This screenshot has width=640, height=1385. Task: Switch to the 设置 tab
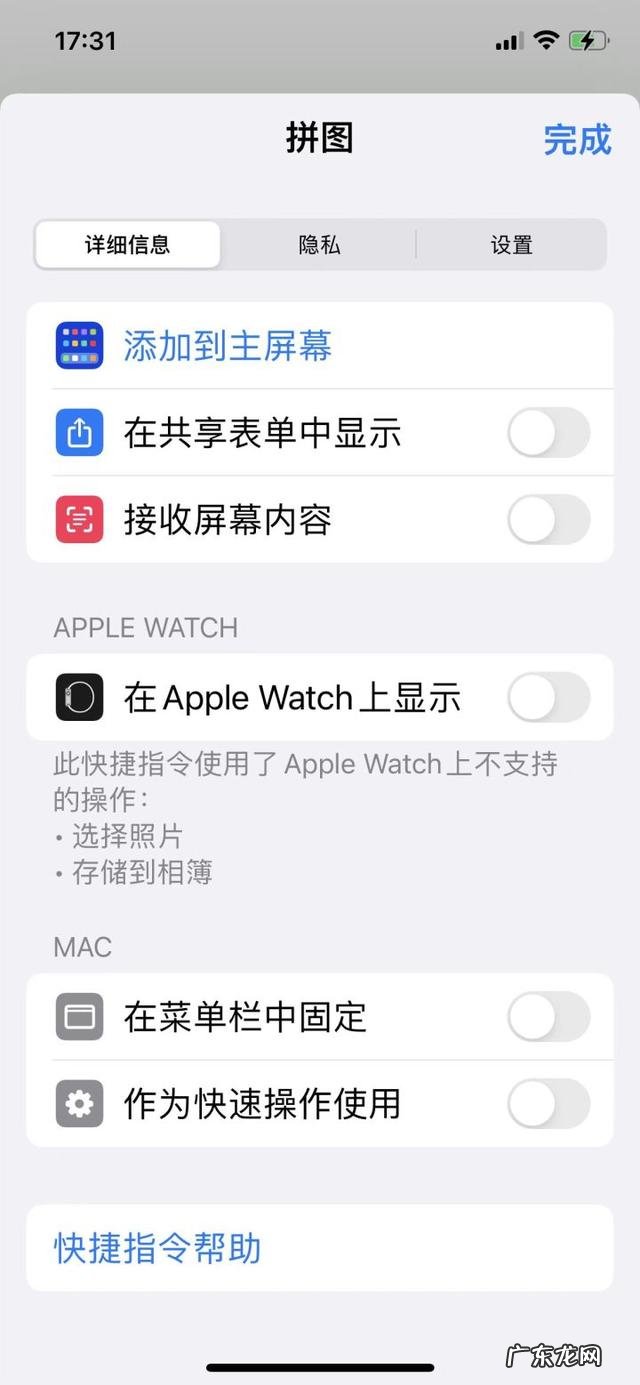pyautogui.click(x=511, y=245)
